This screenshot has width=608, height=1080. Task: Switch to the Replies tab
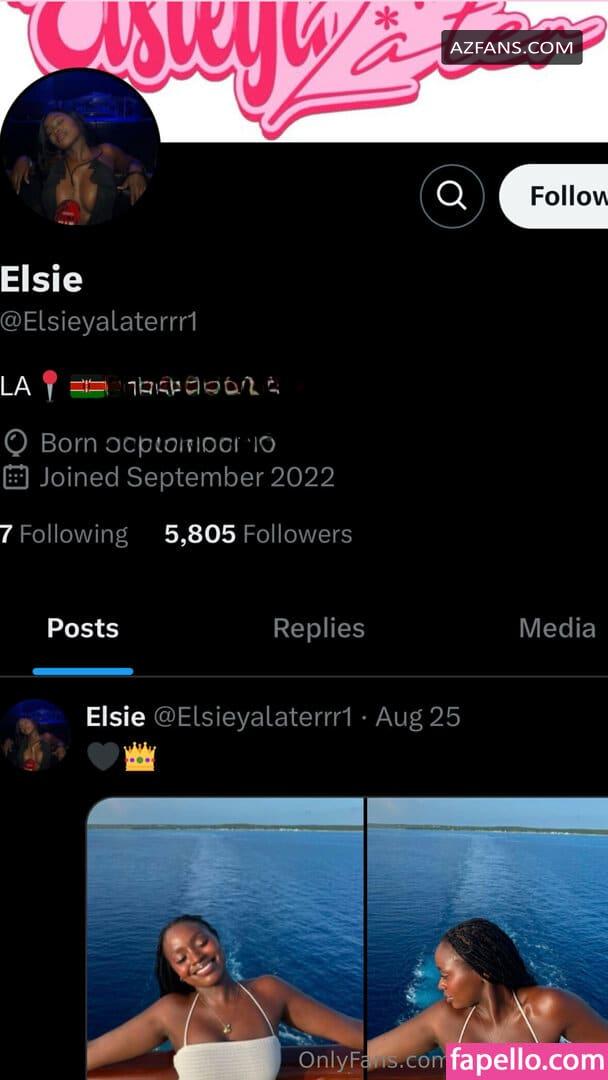coord(319,628)
